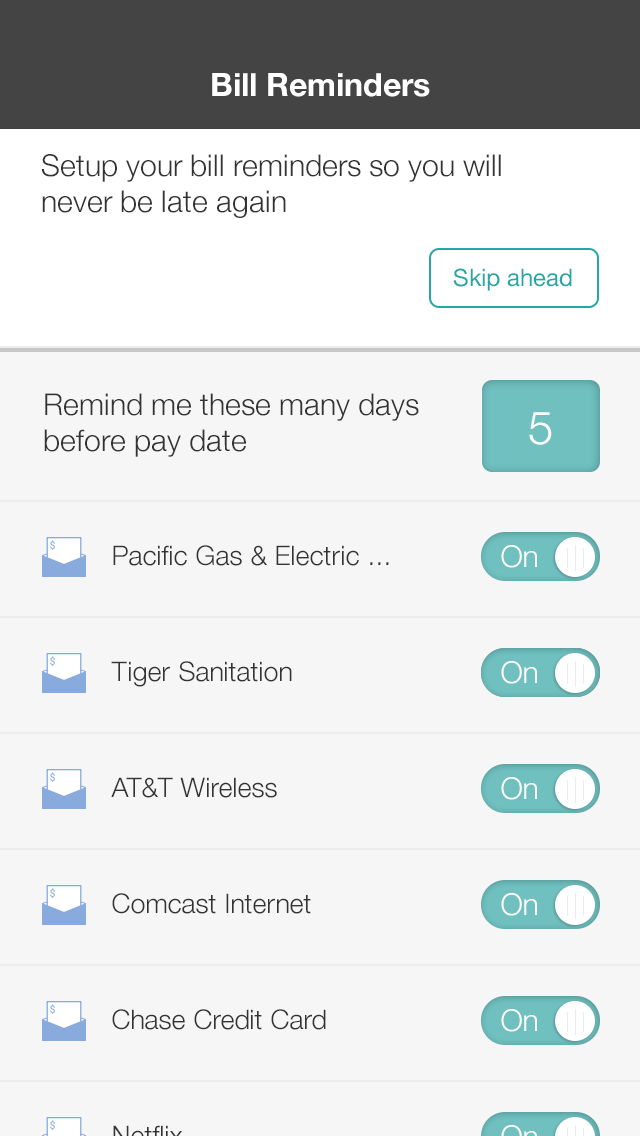Viewport: 640px width, 1136px height.
Task: Disable the Tiger Sanitation reminder
Action: pyautogui.click(x=540, y=672)
